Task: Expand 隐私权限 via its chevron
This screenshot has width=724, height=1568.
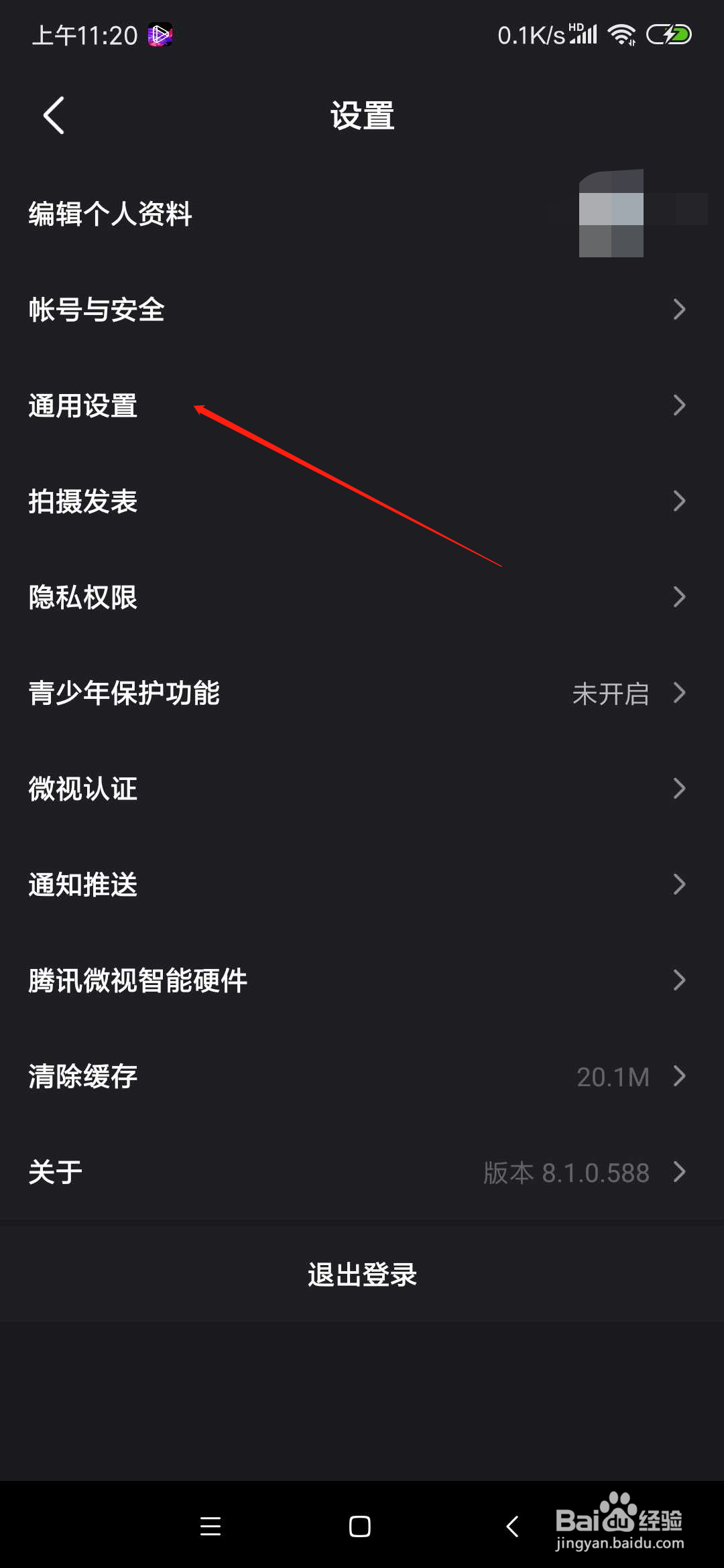Action: point(679,596)
